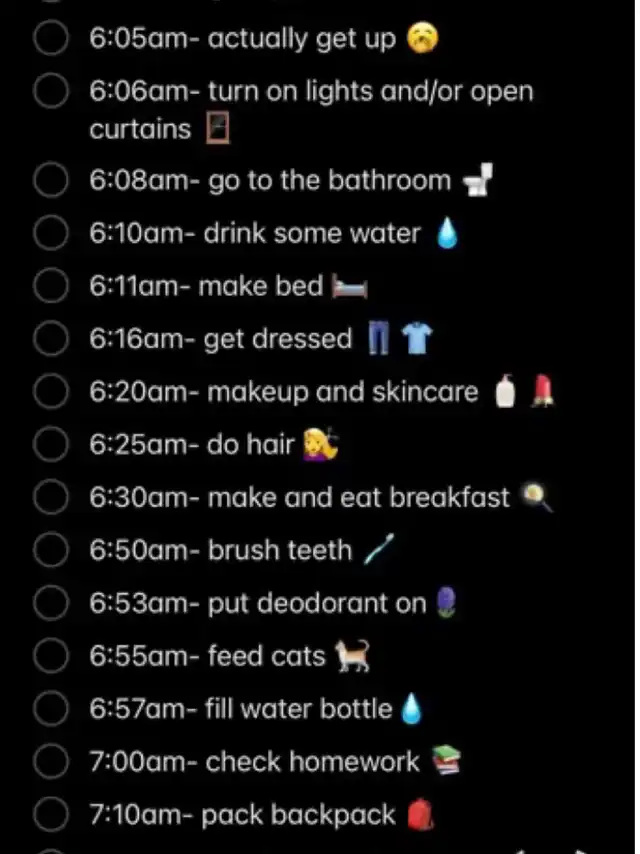The image size is (640, 854).
Task: Tick the 6:08am go to the bathroom checkbox
Action: click(50, 181)
